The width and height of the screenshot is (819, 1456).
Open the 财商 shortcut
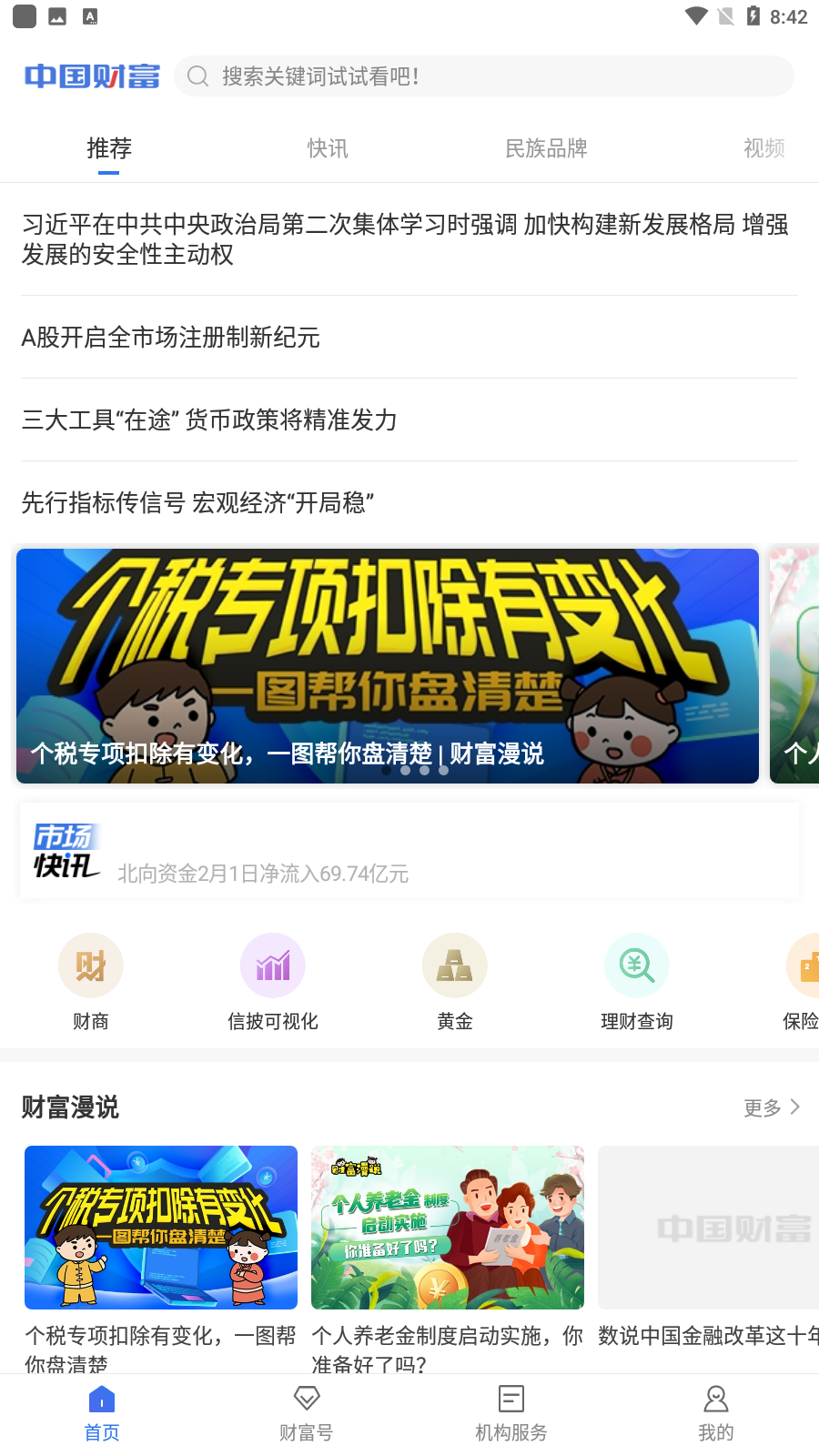(91, 983)
